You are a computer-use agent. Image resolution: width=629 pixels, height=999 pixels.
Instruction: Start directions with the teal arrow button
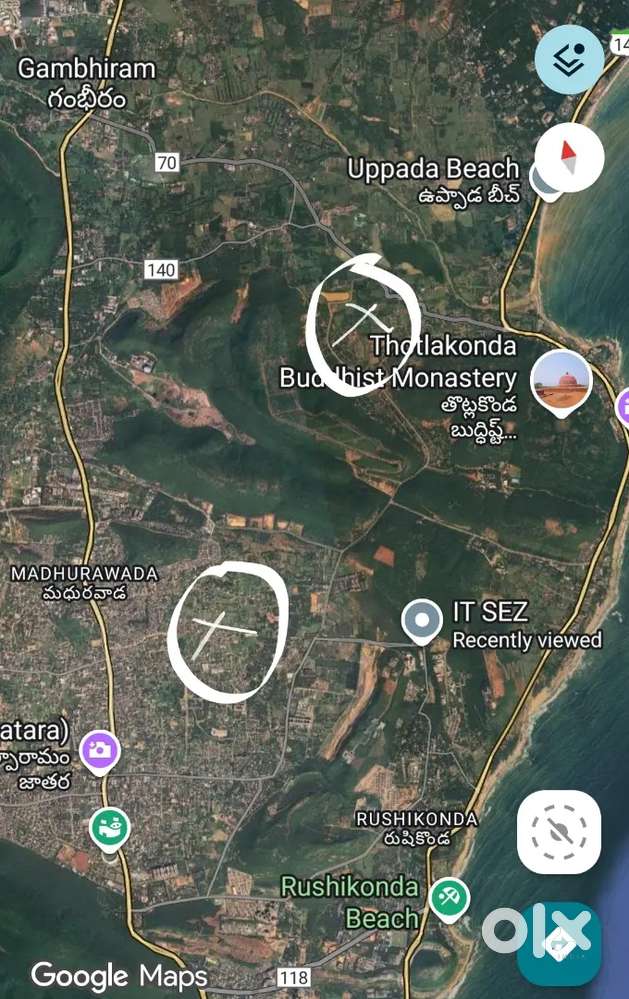click(559, 943)
